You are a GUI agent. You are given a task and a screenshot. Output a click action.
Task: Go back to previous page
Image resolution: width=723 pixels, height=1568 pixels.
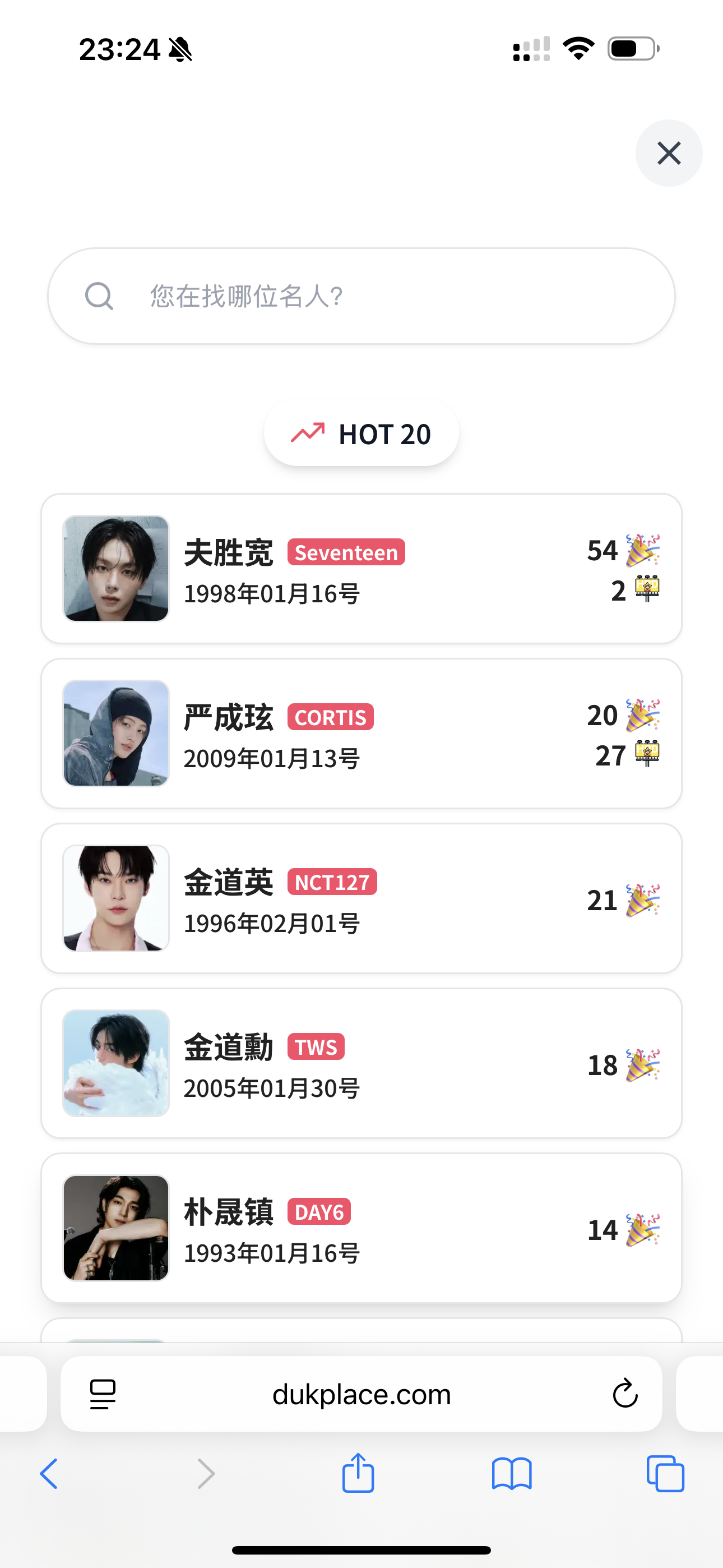pyautogui.click(x=49, y=1474)
